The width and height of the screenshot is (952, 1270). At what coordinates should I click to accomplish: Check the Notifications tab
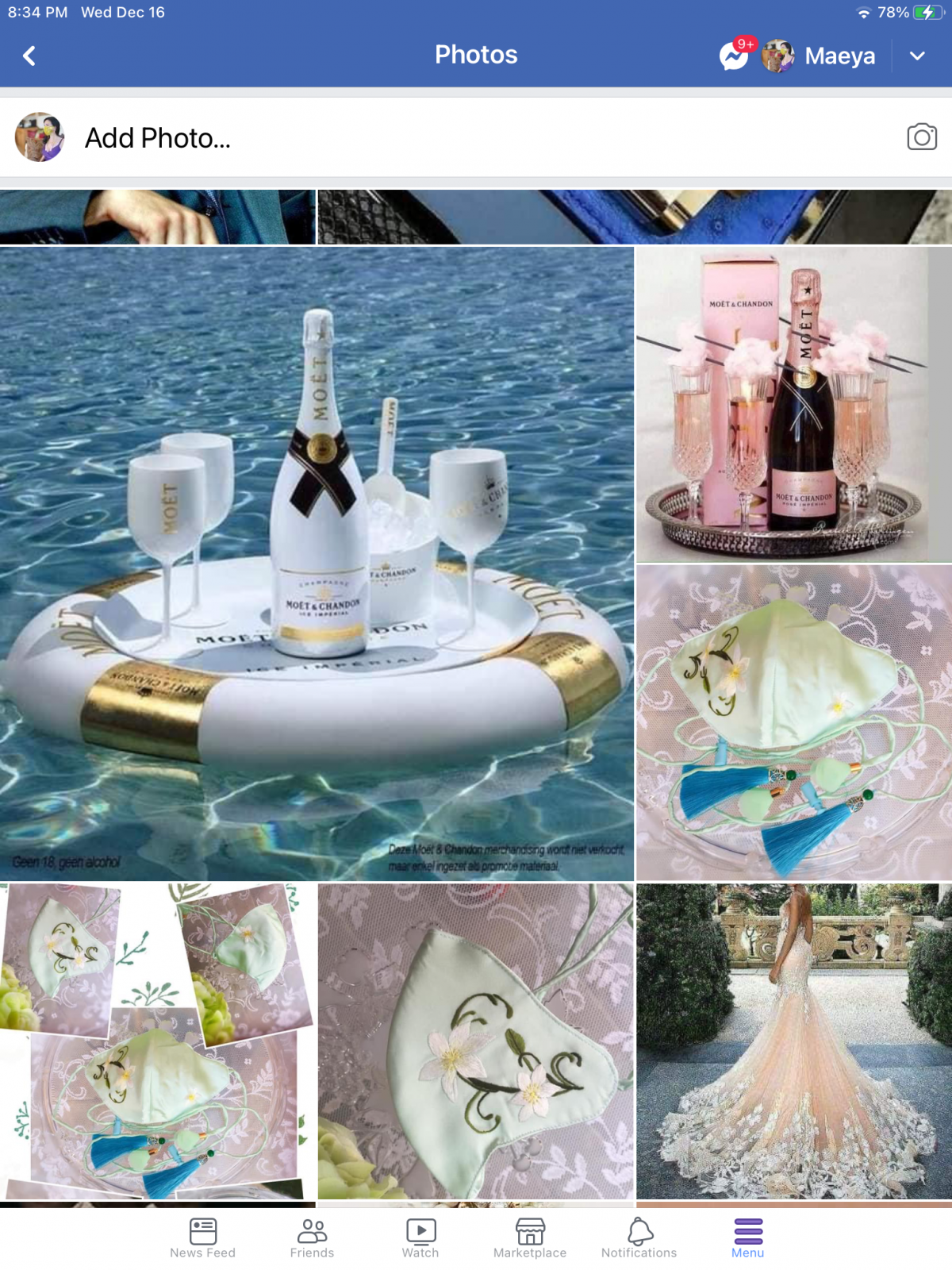[639, 1238]
